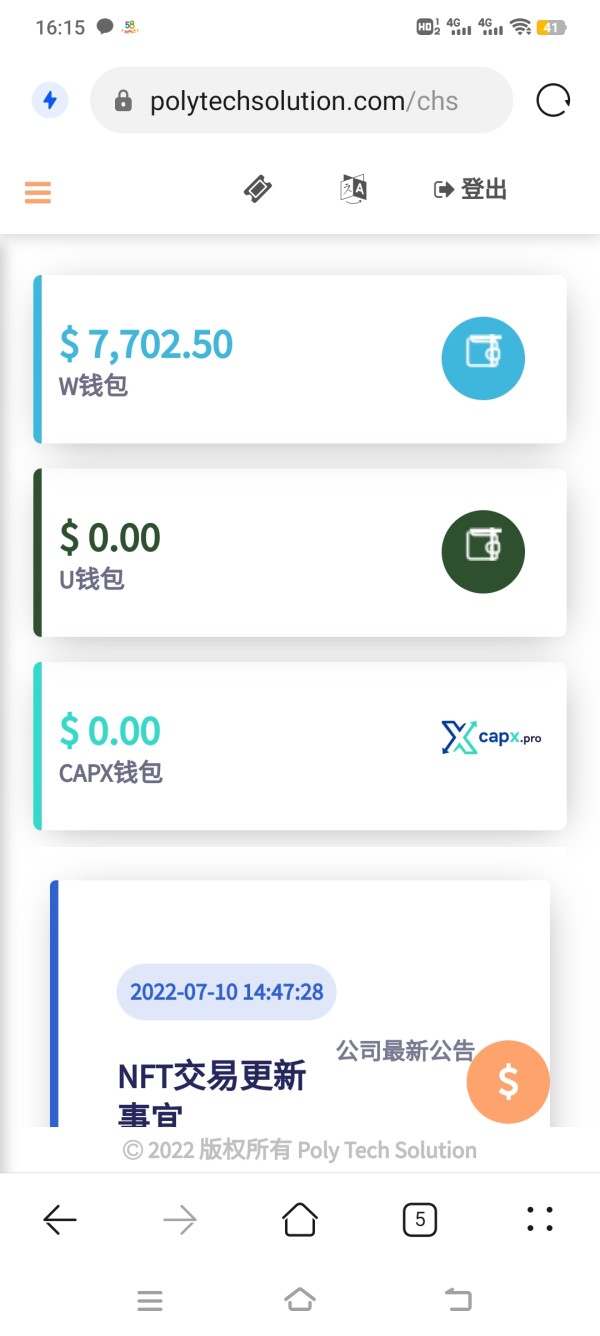Open the W钱包 wallet card
The width and height of the screenshot is (600, 1336).
(x=300, y=359)
